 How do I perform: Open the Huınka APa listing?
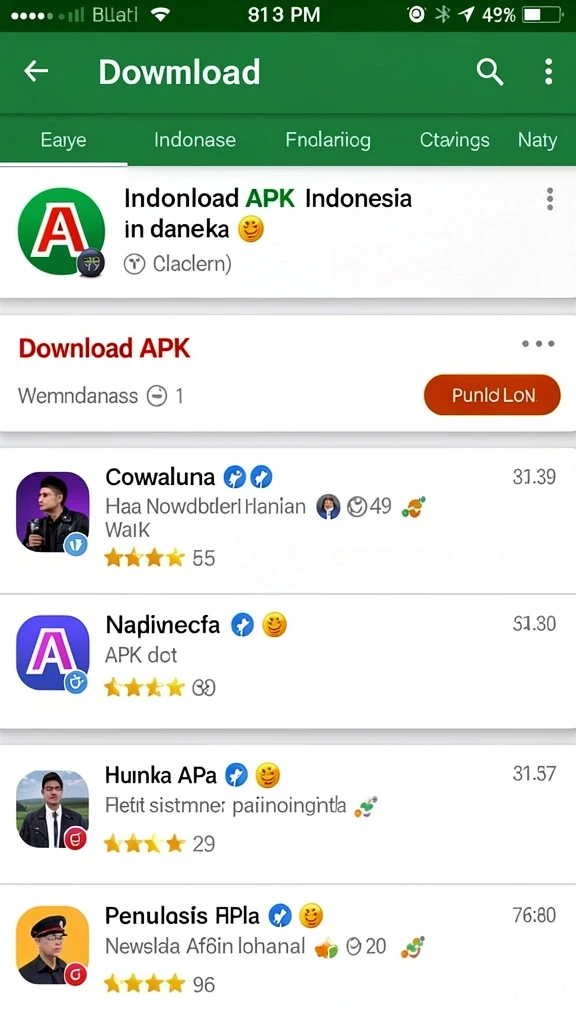coord(288,813)
